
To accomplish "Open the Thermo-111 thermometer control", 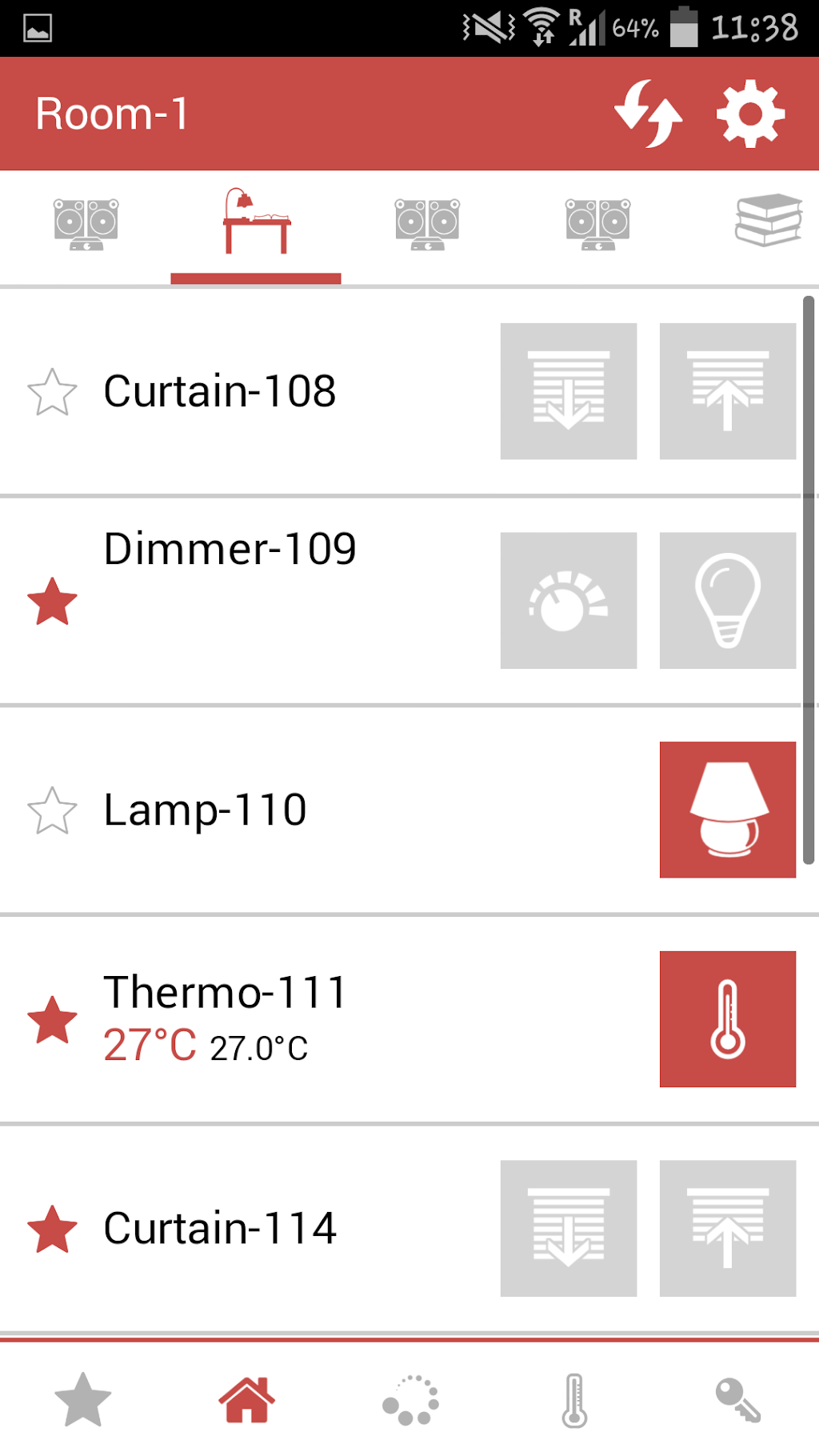I will [x=727, y=1018].
